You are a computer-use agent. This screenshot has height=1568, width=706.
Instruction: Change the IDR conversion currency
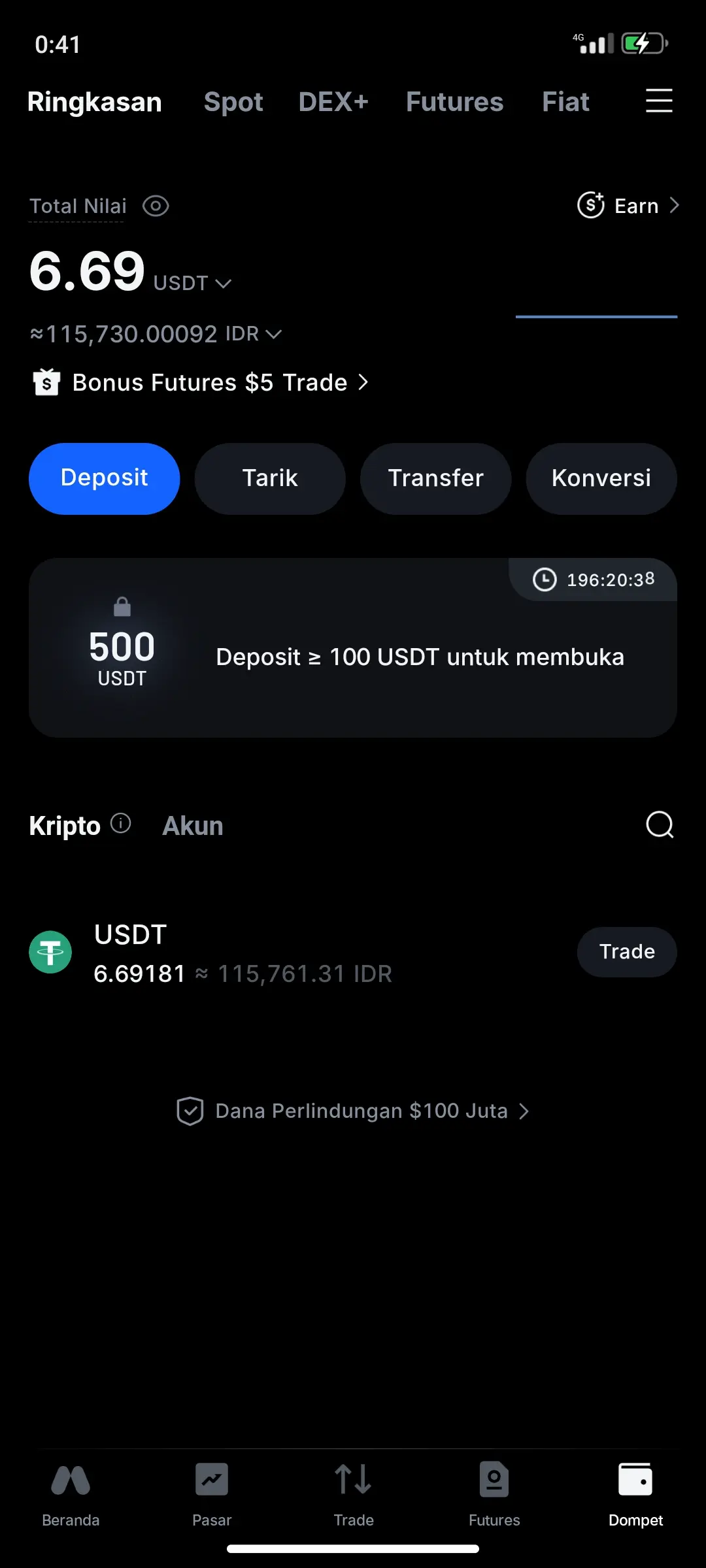[254, 334]
